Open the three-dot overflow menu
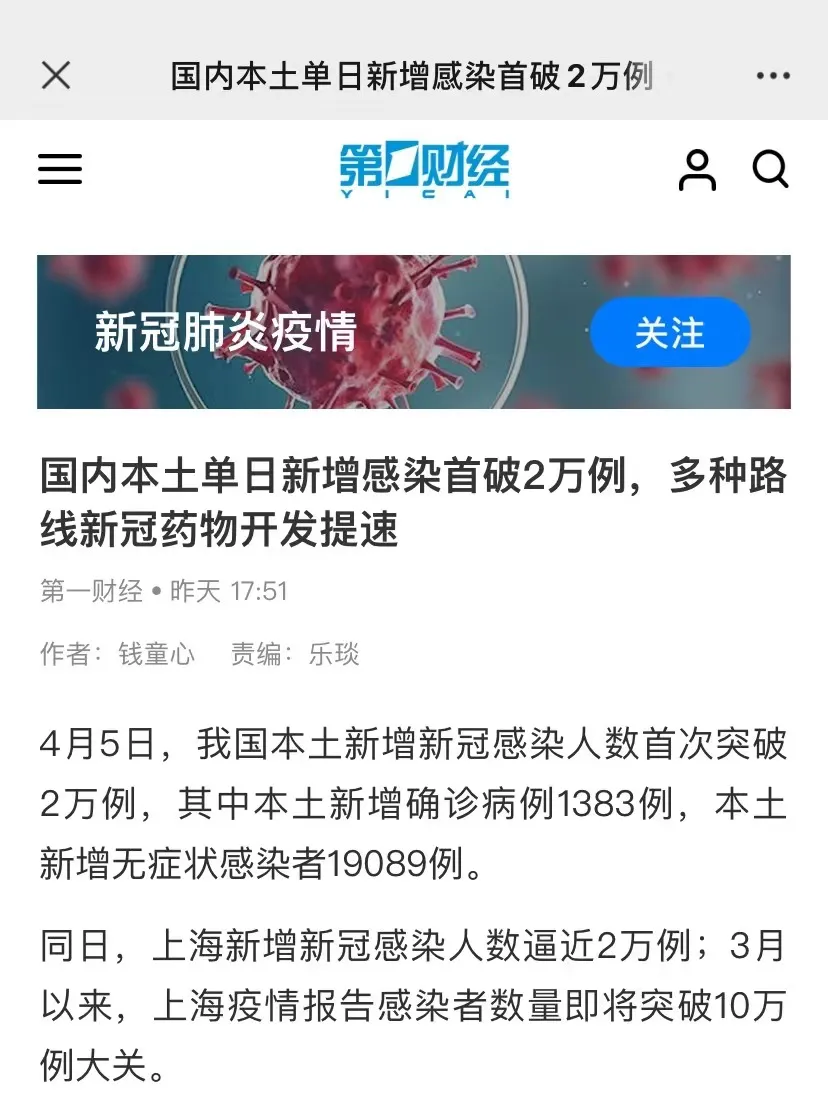 coord(773,76)
